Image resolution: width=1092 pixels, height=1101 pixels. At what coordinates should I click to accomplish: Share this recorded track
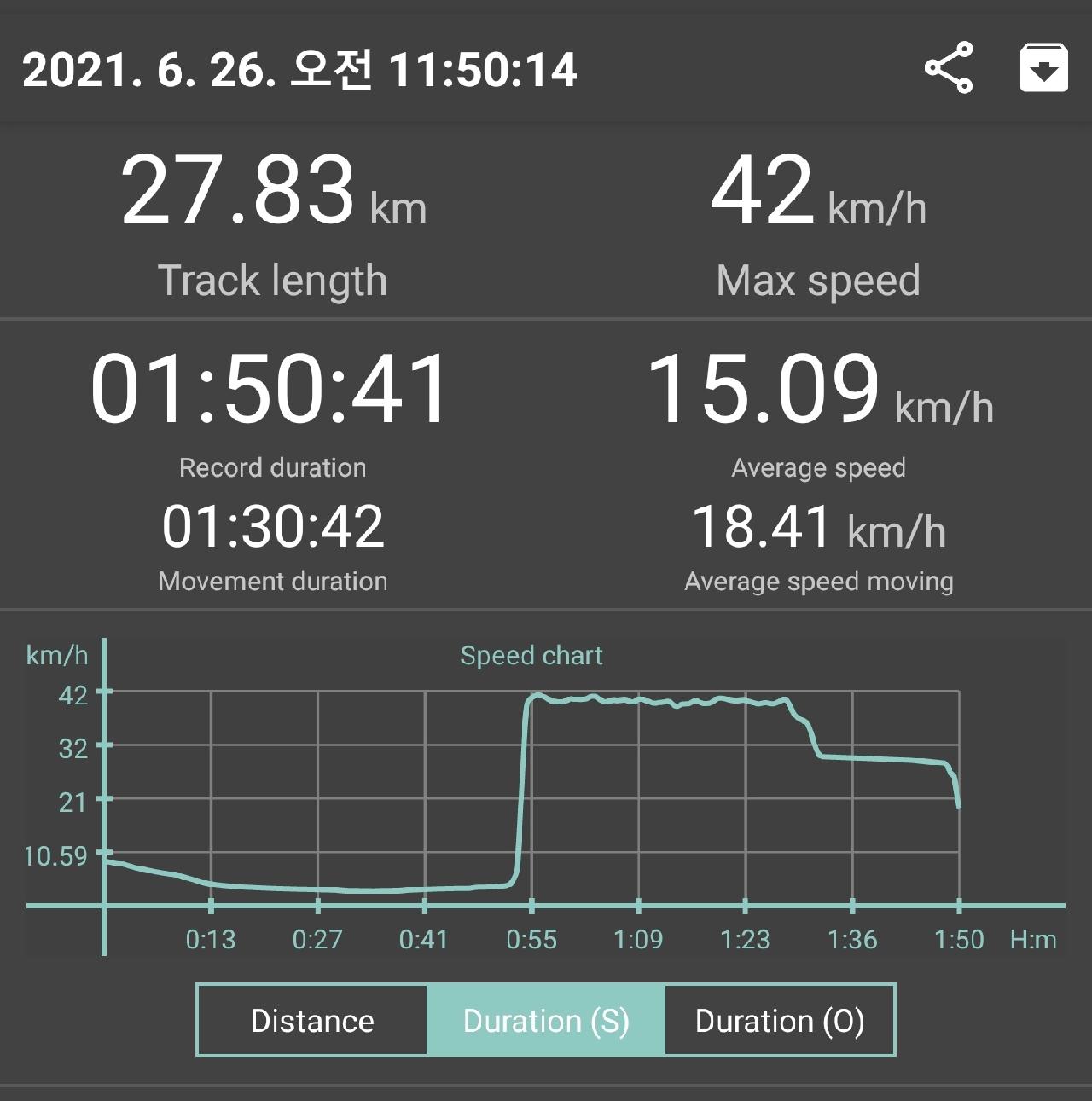(949, 67)
